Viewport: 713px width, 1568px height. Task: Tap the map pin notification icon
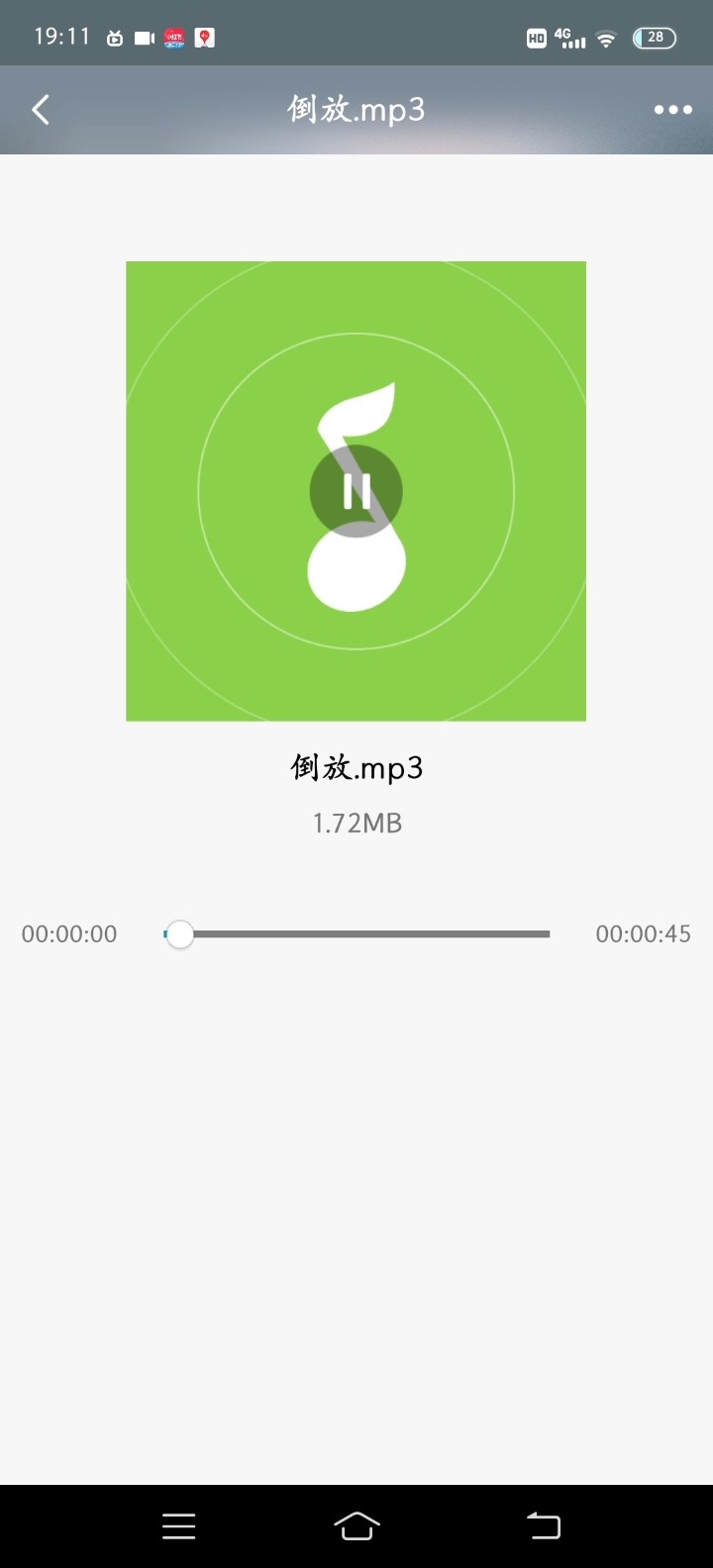(x=203, y=37)
